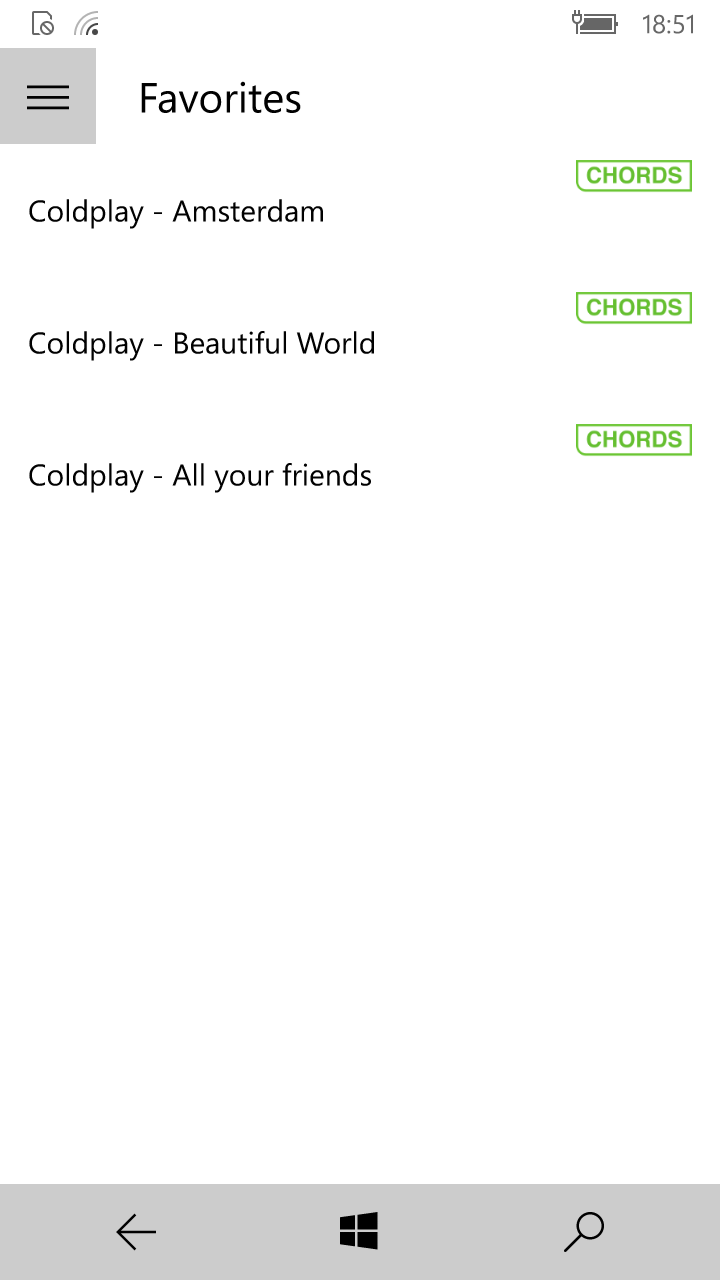
Task: Open Coldplay - Amsterdam chords
Action: click(x=176, y=212)
